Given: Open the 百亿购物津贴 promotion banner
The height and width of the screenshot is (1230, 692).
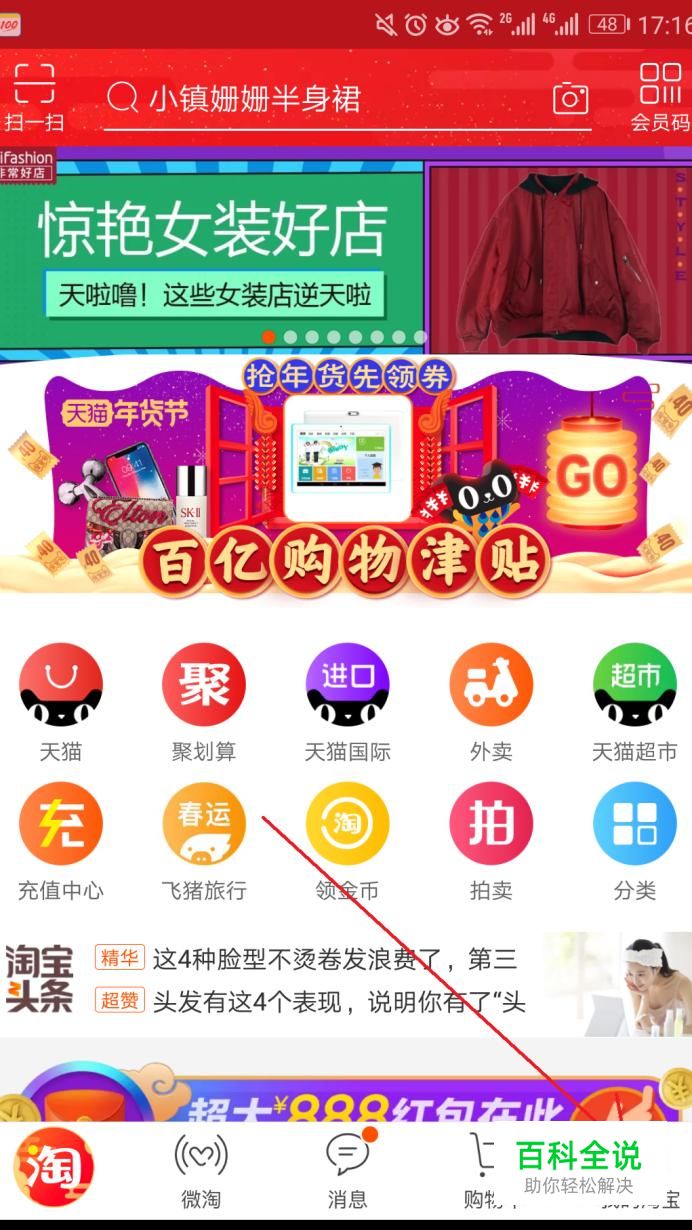Looking at the screenshot, I should [x=346, y=480].
